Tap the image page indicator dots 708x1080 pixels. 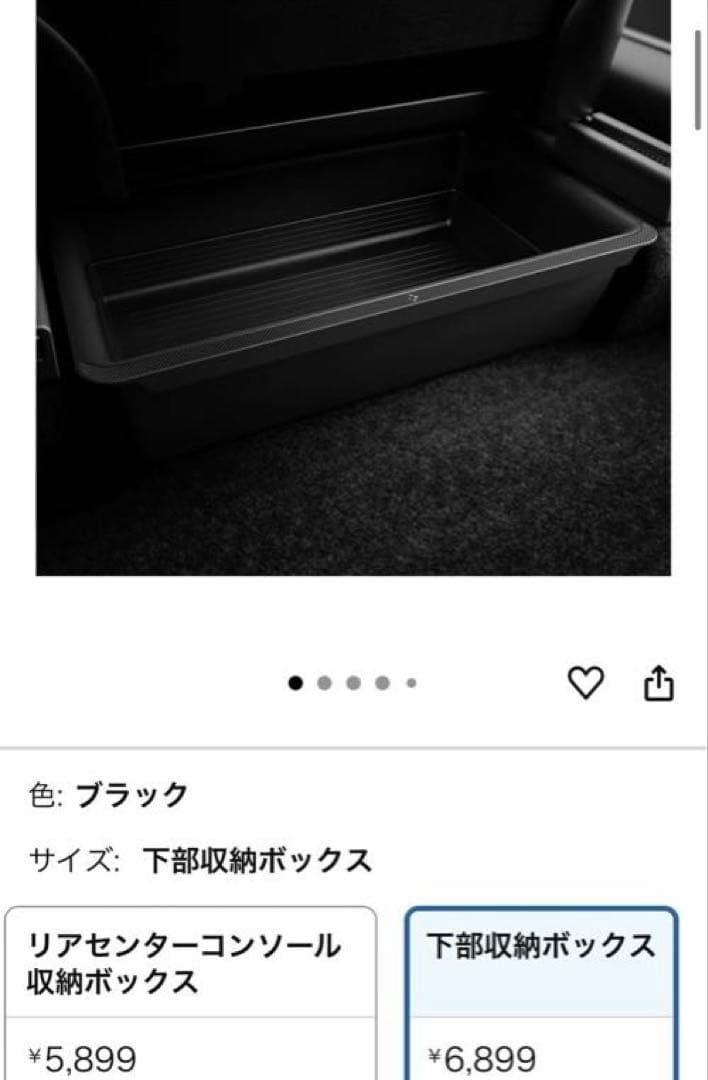point(353,684)
